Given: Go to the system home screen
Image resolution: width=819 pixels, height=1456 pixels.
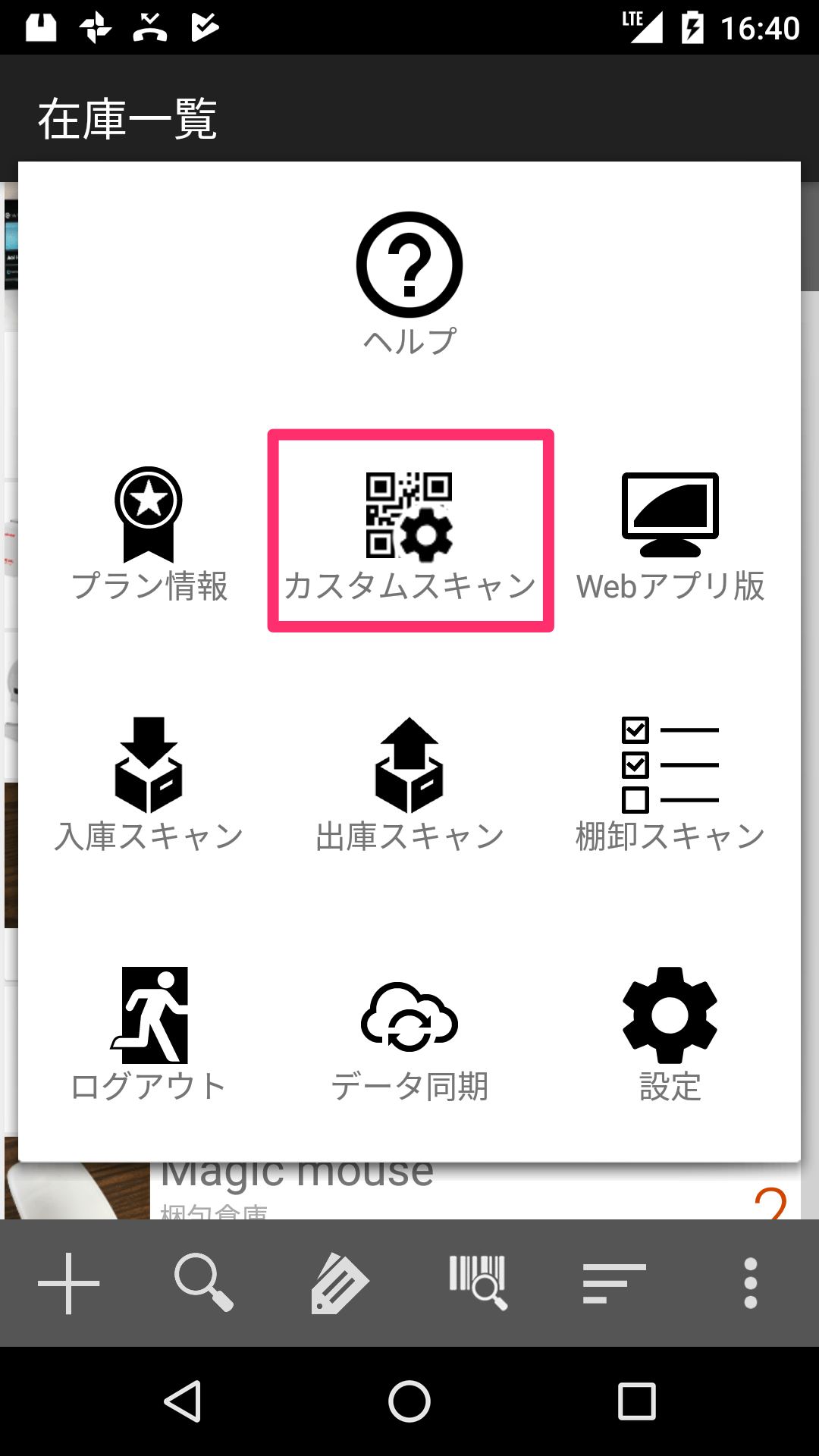Looking at the screenshot, I should pyautogui.click(x=409, y=1401).
